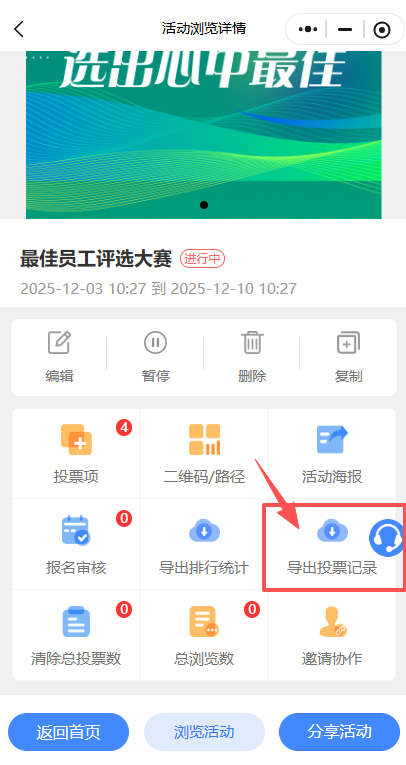Duplicate the activity with 复制
Viewport: 406px width, 765px height.
click(348, 357)
